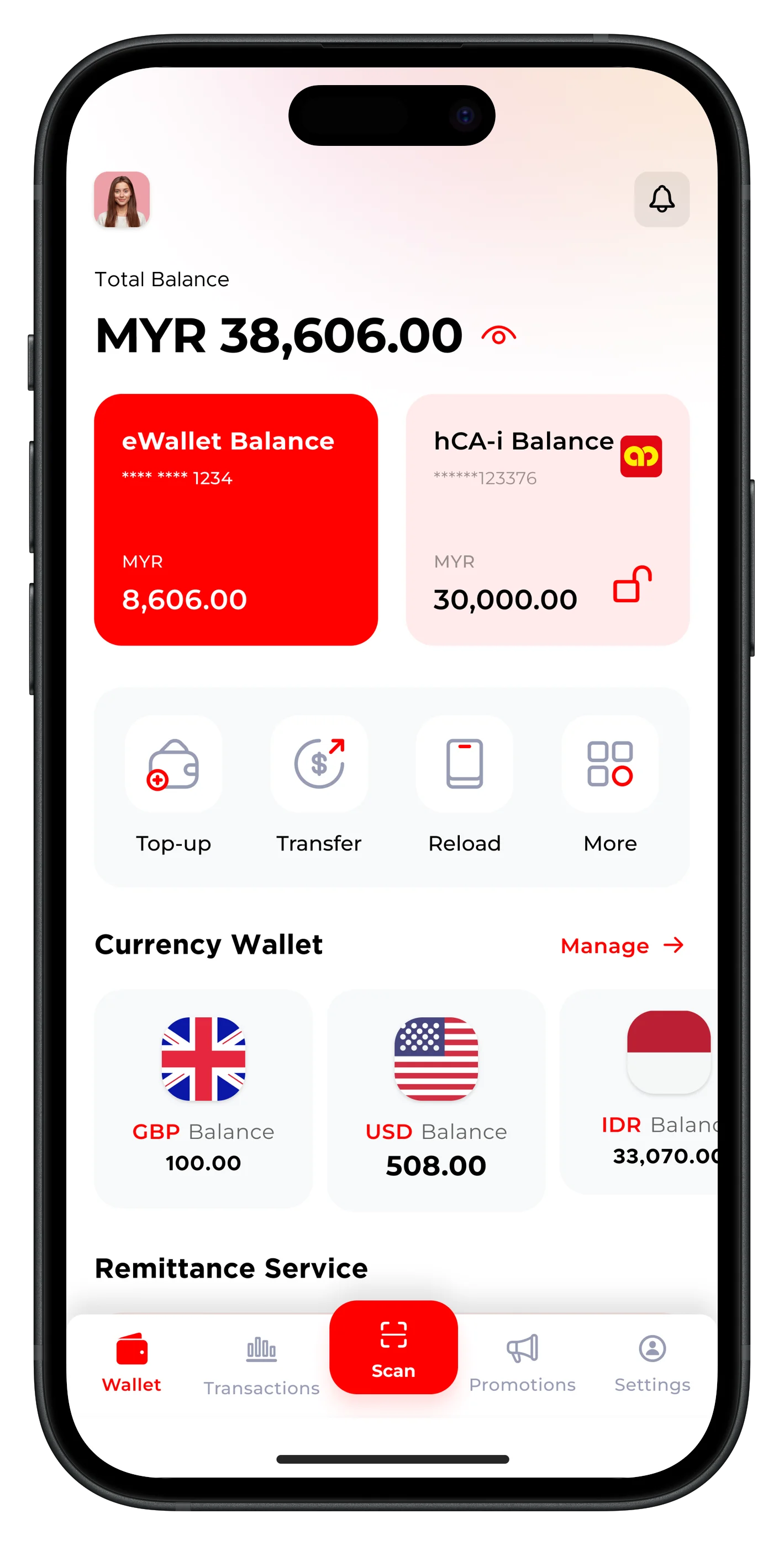The width and height of the screenshot is (784, 1545).
Task: Tap the unlock icon on hCA-i card
Action: tap(632, 584)
